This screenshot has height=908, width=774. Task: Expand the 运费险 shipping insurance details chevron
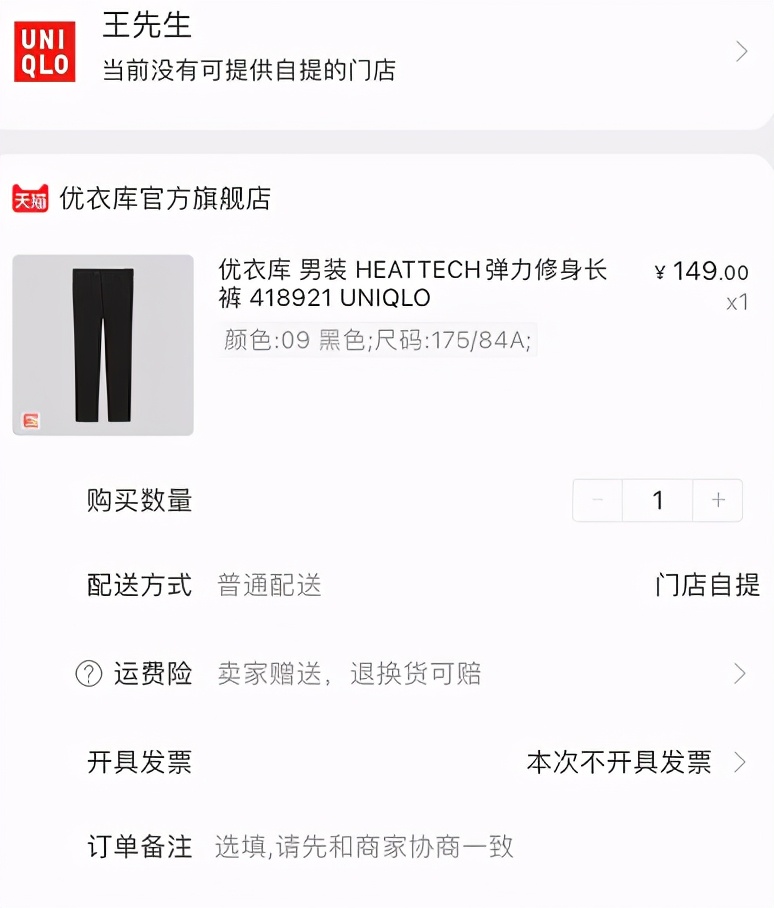click(744, 674)
